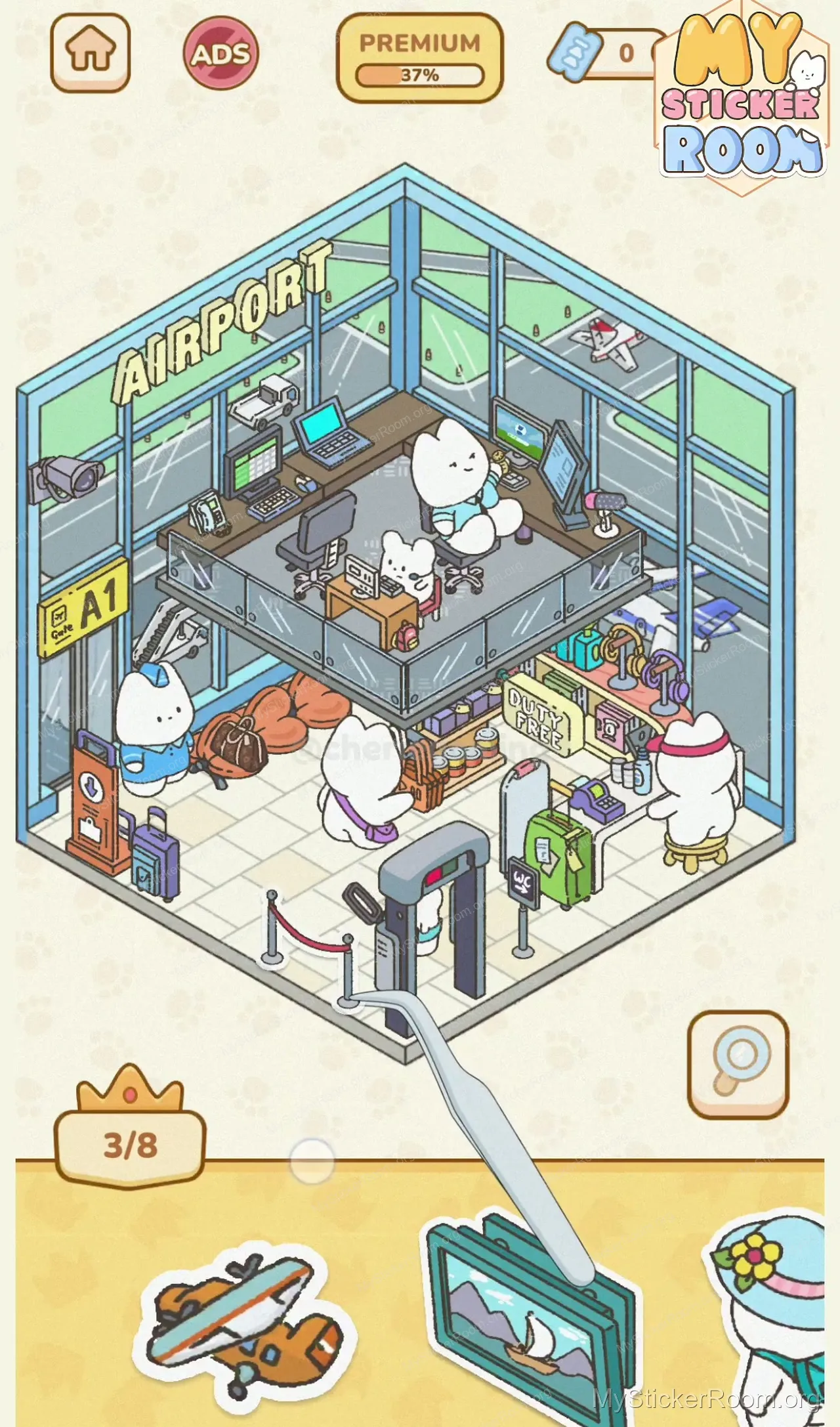
Task: Open the Premium progress button
Action: coord(419,58)
